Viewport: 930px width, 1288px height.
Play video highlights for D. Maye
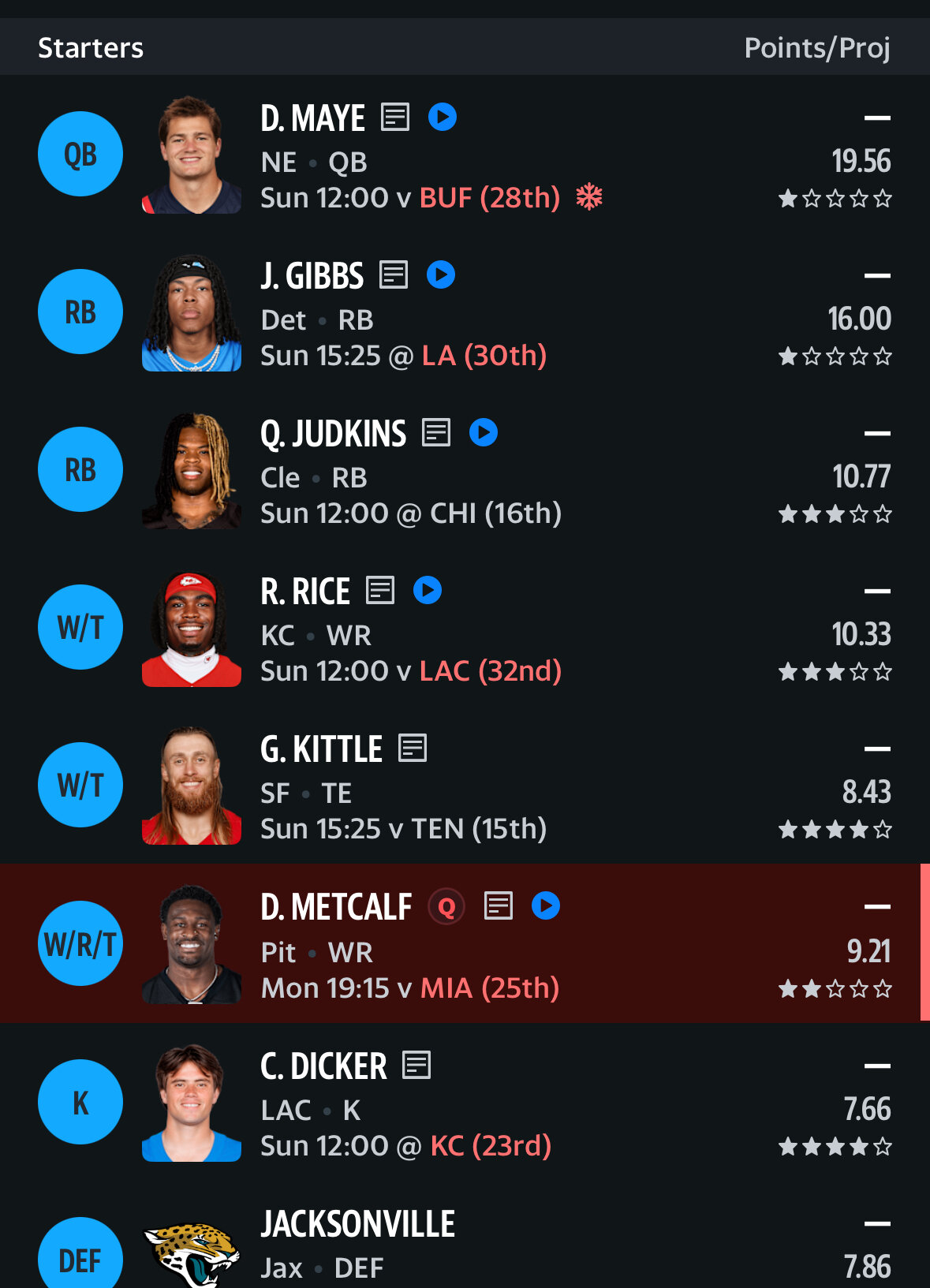coord(443,118)
